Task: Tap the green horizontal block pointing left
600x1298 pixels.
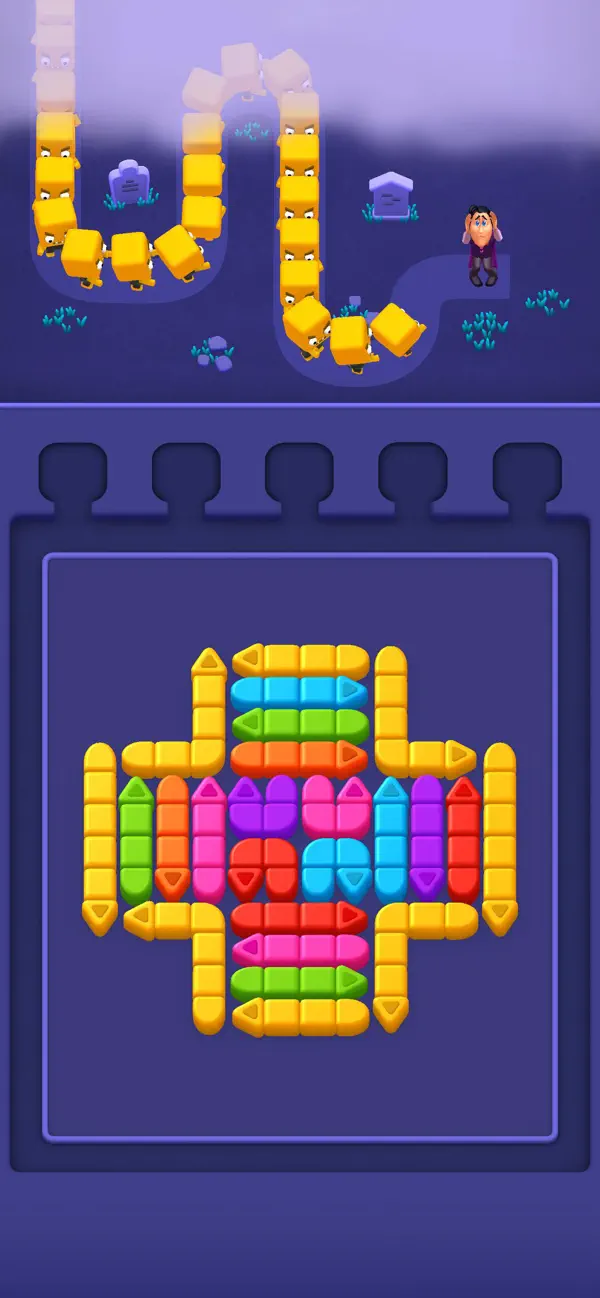Action: point(300,724)
